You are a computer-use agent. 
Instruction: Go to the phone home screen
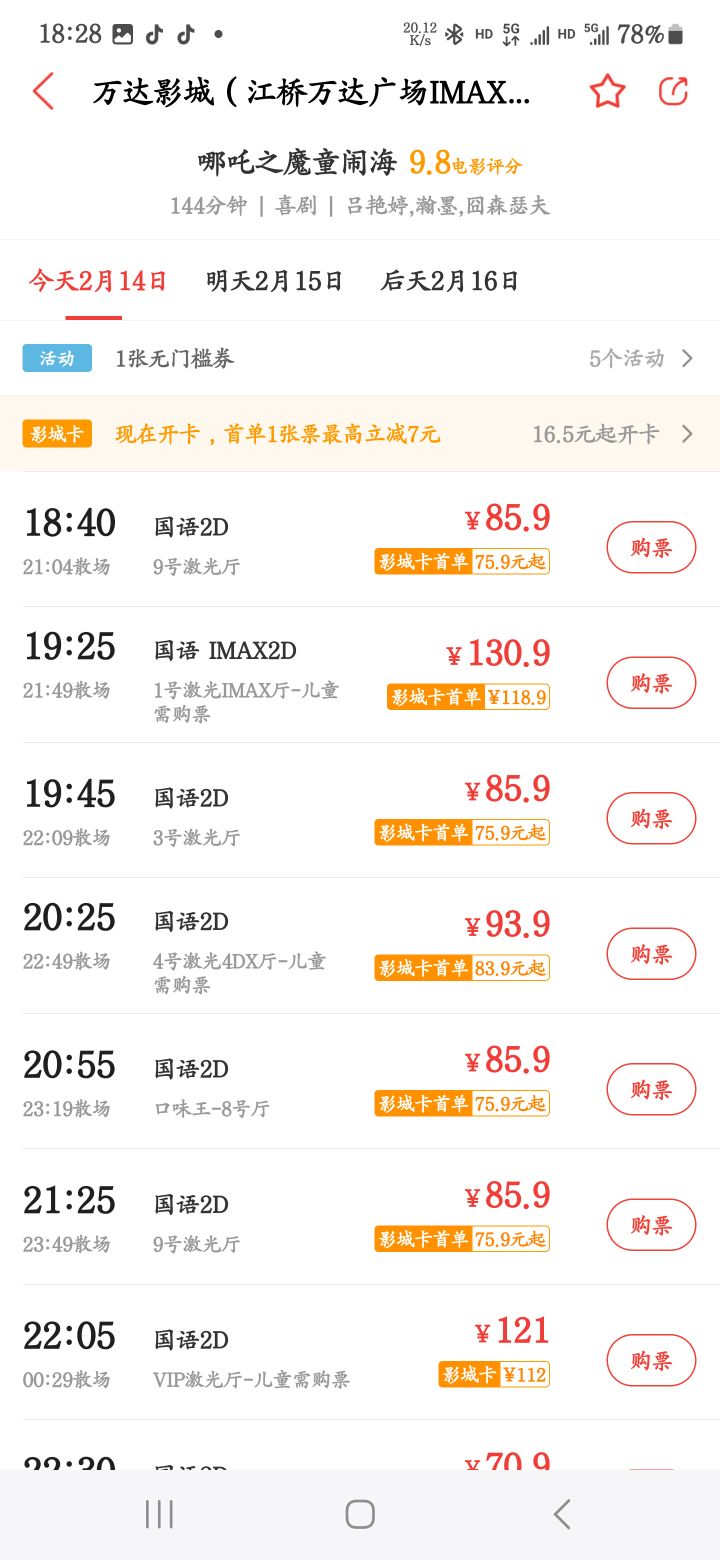point(360,1514)
